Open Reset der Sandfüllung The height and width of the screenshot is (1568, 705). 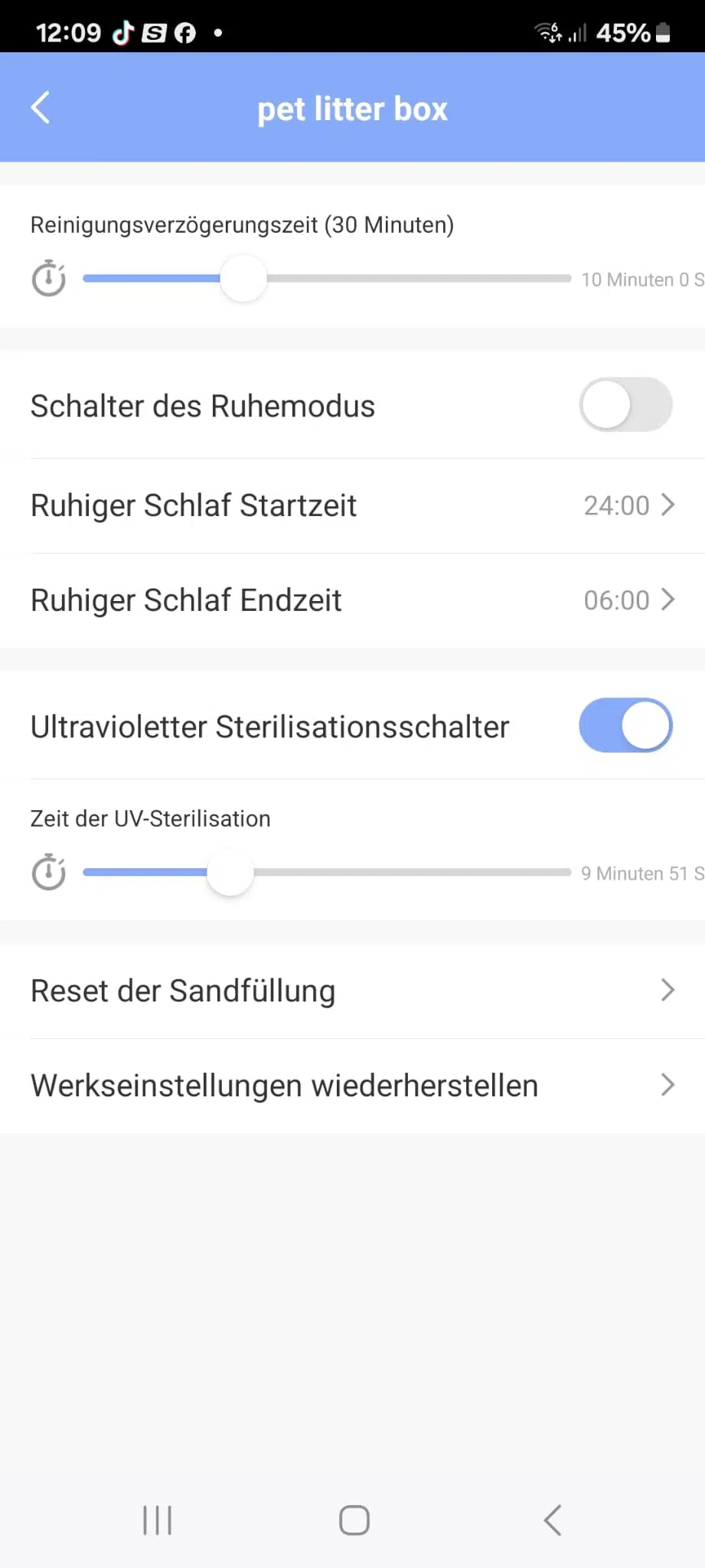[352, 991]
